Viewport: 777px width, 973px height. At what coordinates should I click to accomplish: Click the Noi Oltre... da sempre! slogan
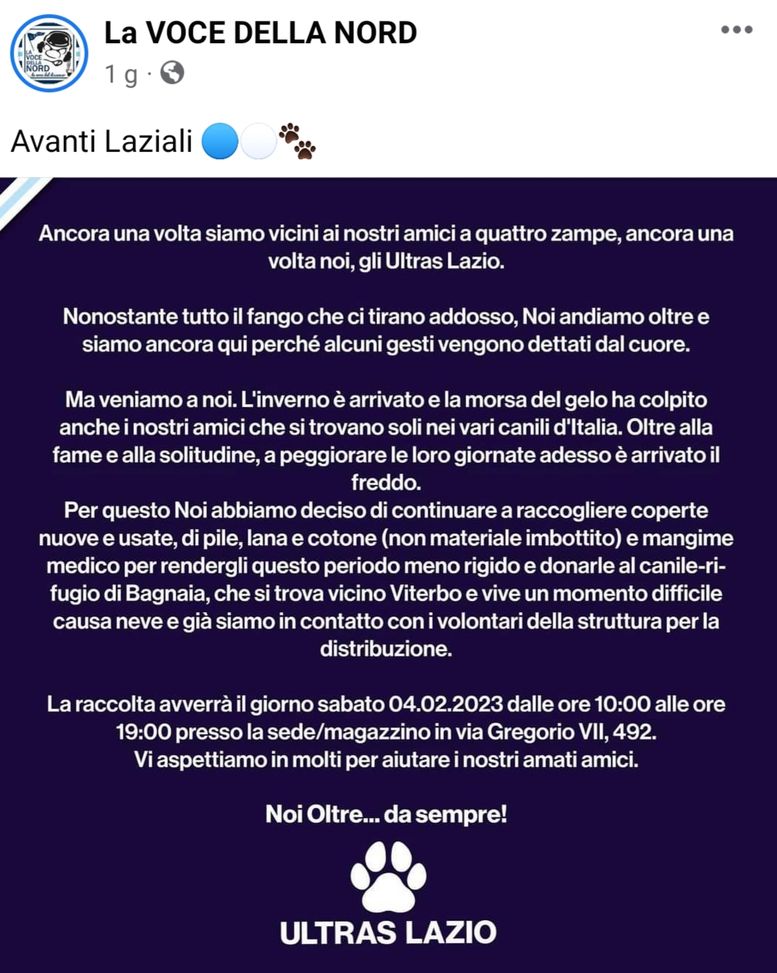click(x=388, y=816)
